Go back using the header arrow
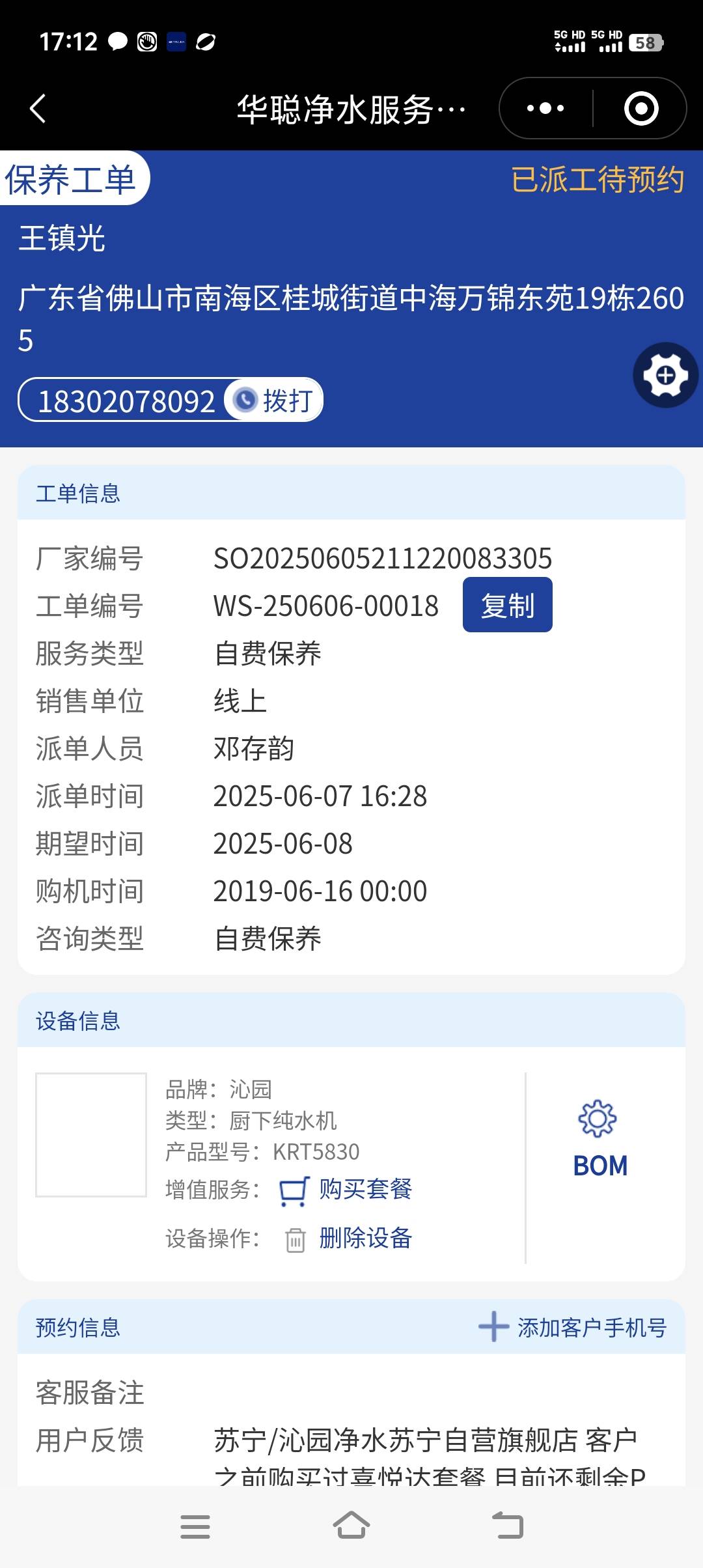Image resolution: width=703 pixels, height=1568 pixels. click(x=38, y=109)
